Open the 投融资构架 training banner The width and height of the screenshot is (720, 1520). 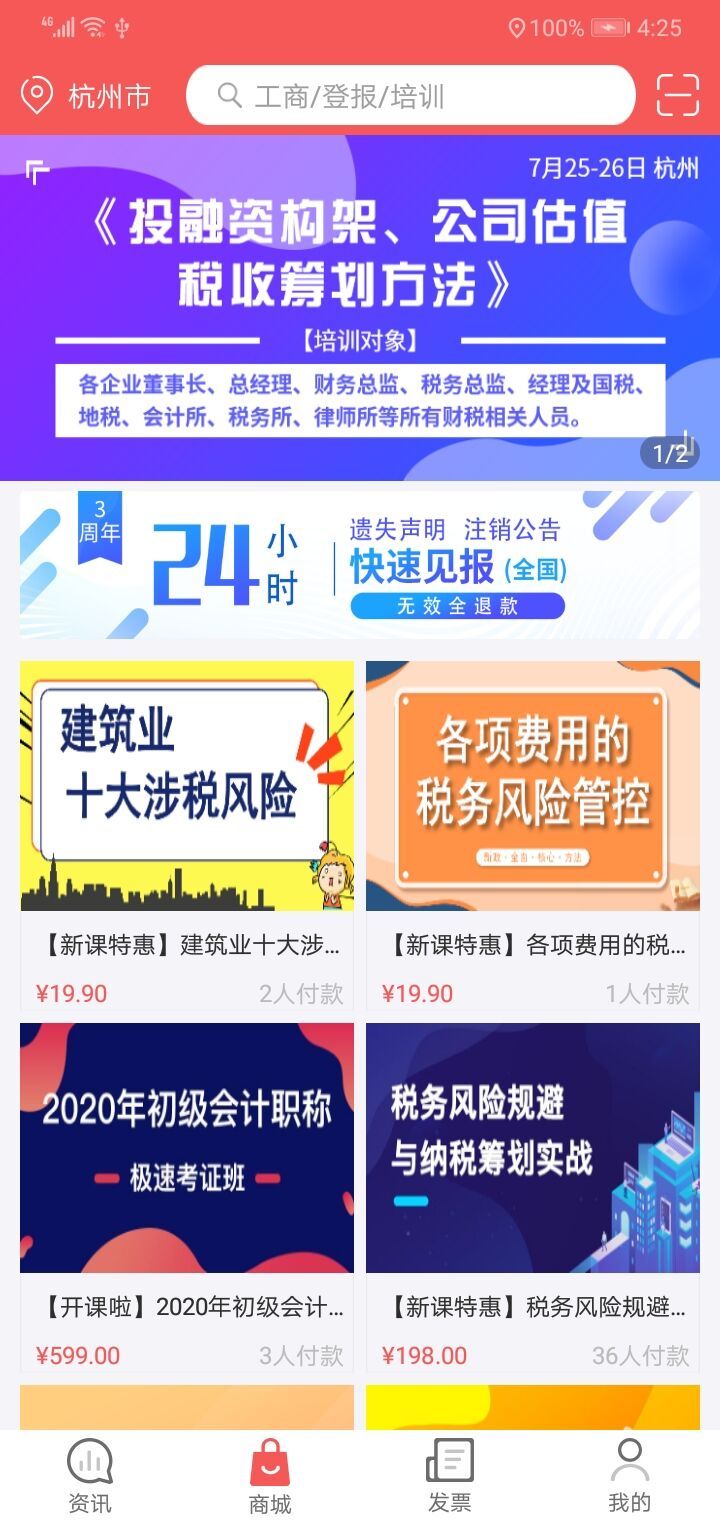point(360,308)
